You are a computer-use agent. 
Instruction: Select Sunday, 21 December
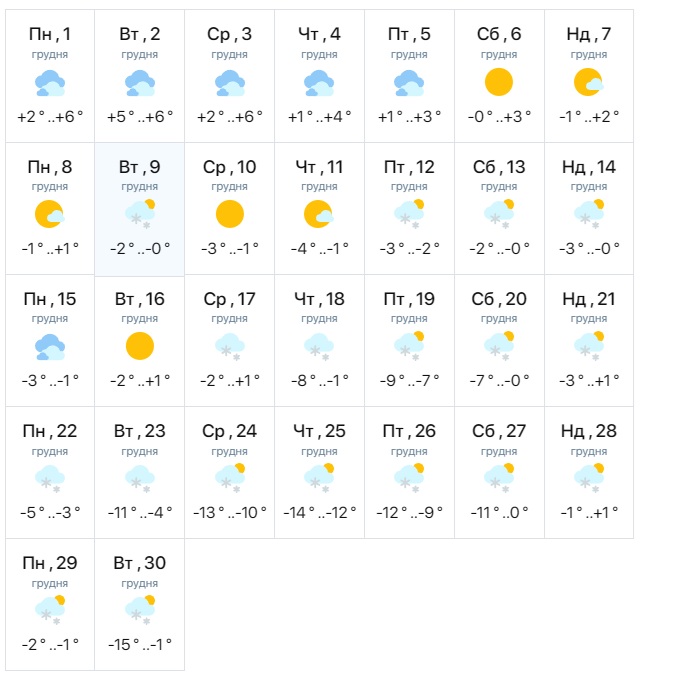click(589, 340)
